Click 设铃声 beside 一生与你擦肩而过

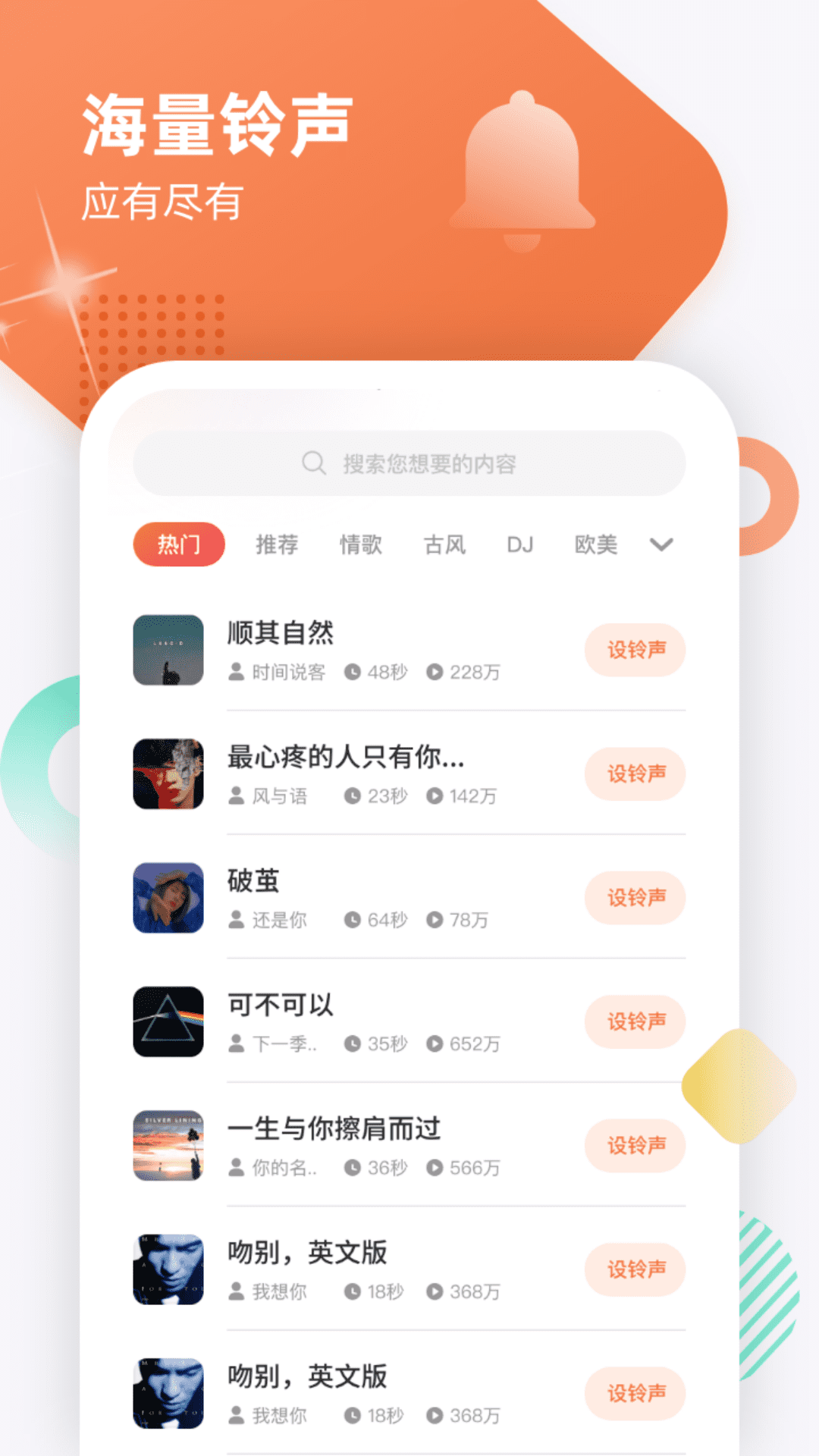635,1146
